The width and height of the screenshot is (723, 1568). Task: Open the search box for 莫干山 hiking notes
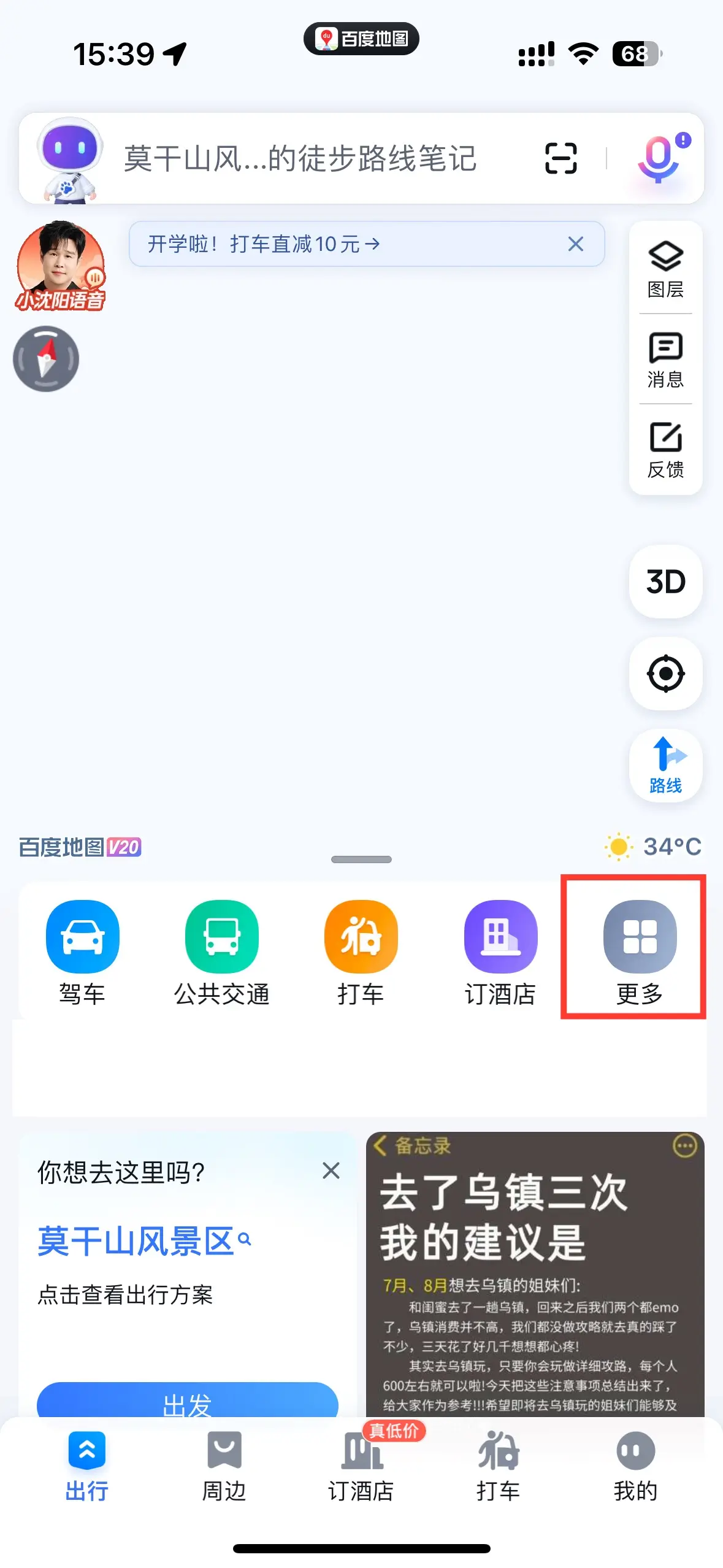click(300, 158)
